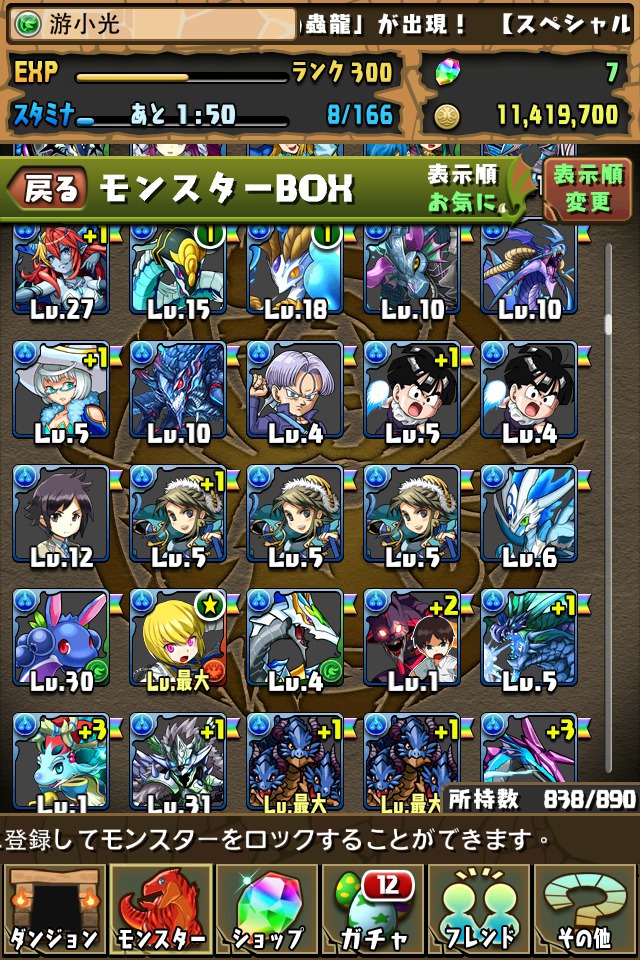640x960 pixels.
Task: Pick the Lv.6 white dragon
Action: pos(529,515)
